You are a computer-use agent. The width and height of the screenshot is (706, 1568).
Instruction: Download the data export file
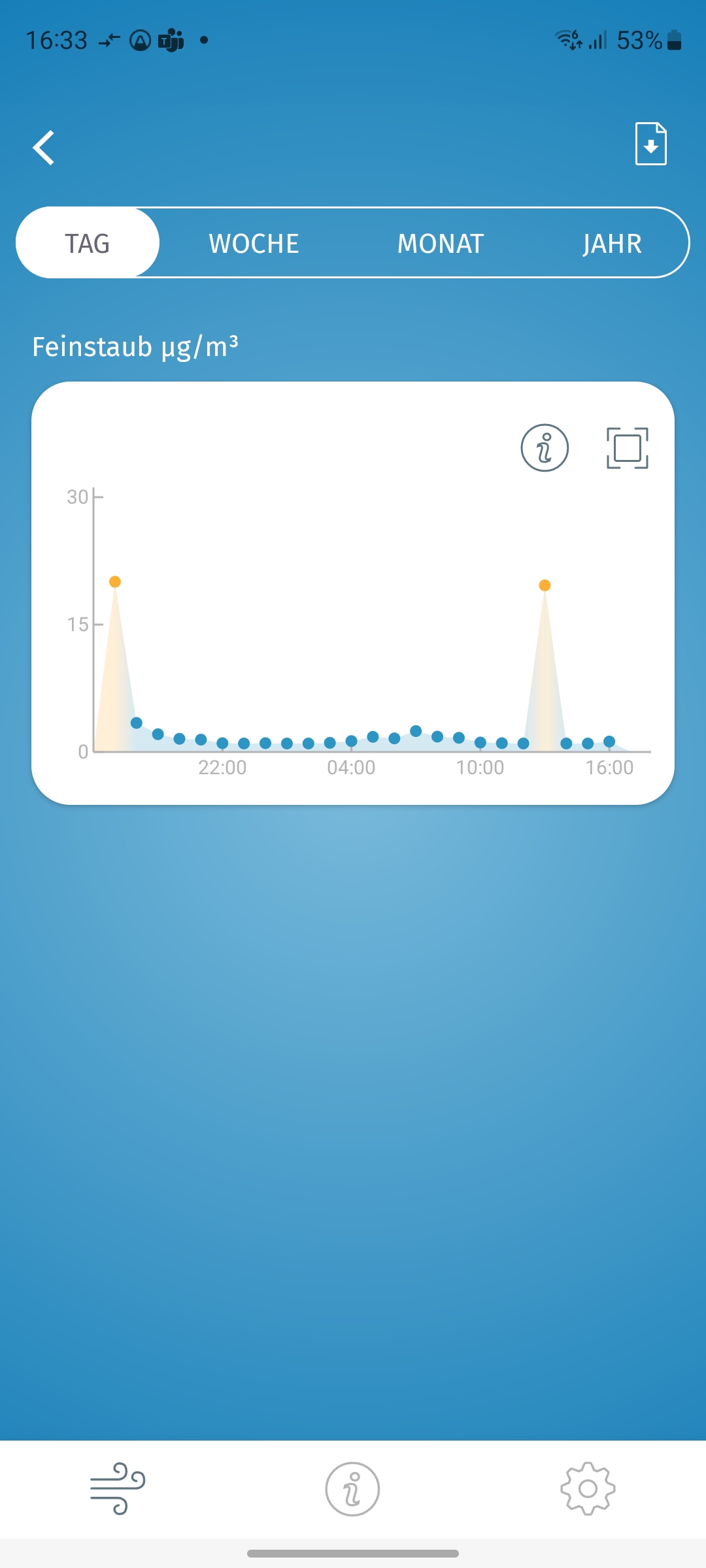click(x=650, y=144)
